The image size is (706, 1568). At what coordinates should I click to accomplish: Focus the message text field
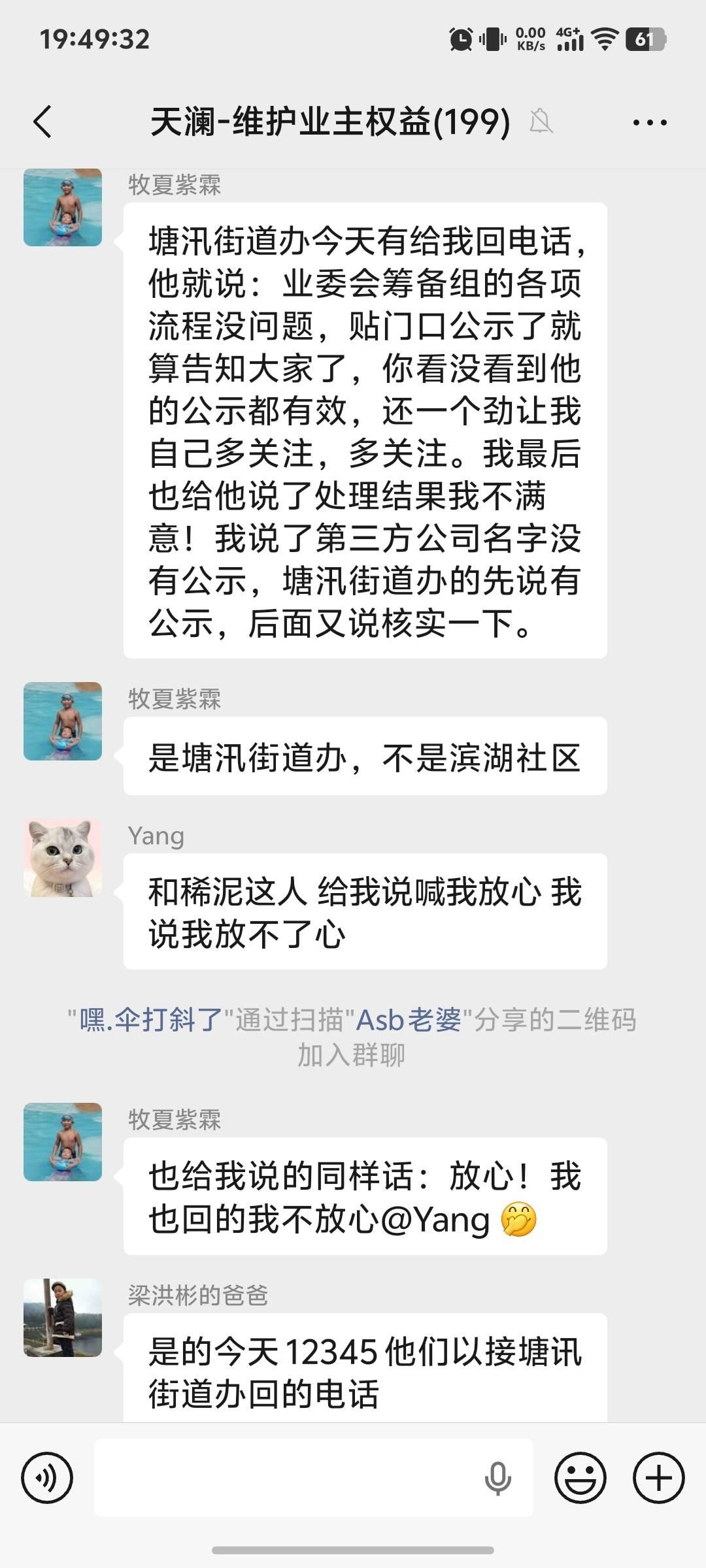[288, 1477]
